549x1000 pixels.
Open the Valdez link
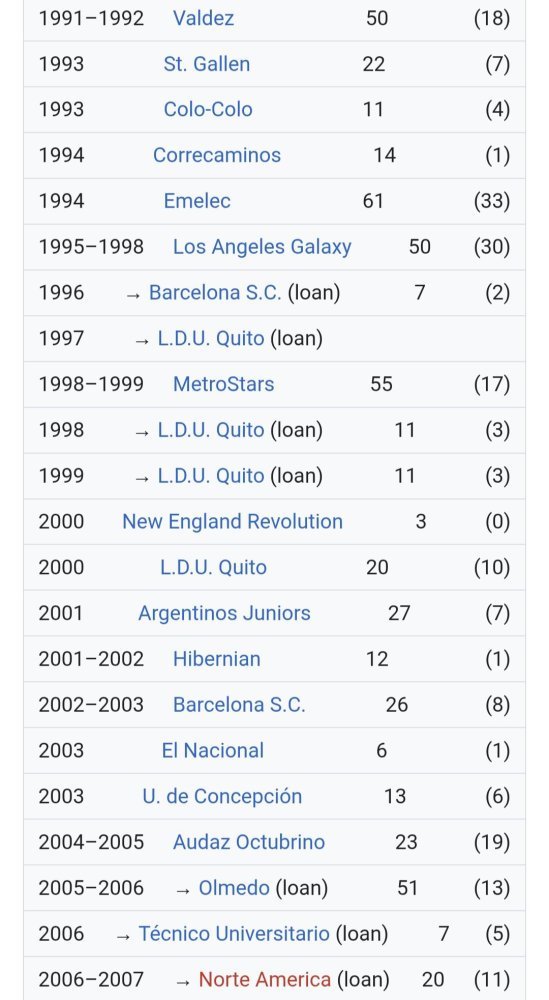click(203, 18)
